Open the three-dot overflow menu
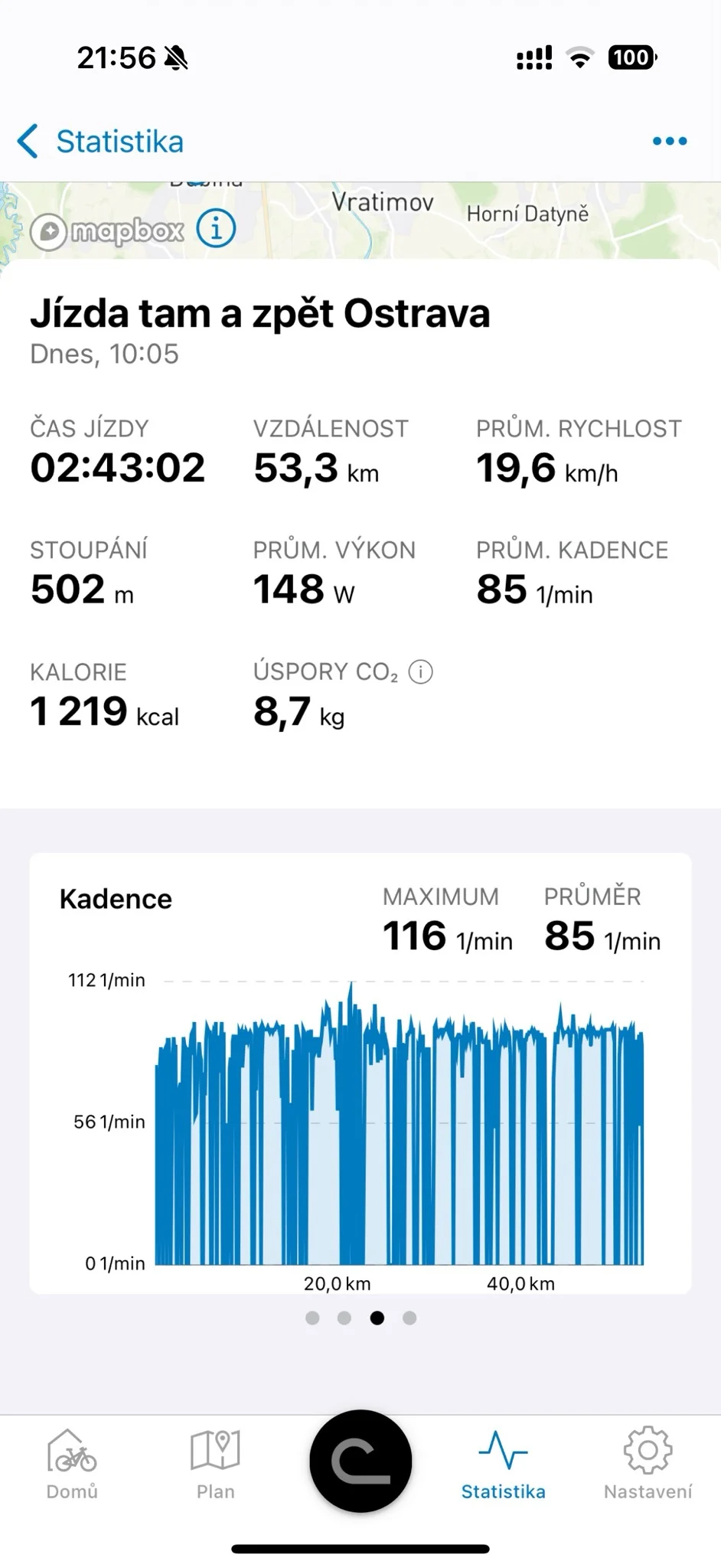The image size is (721, 1568). 670,141
